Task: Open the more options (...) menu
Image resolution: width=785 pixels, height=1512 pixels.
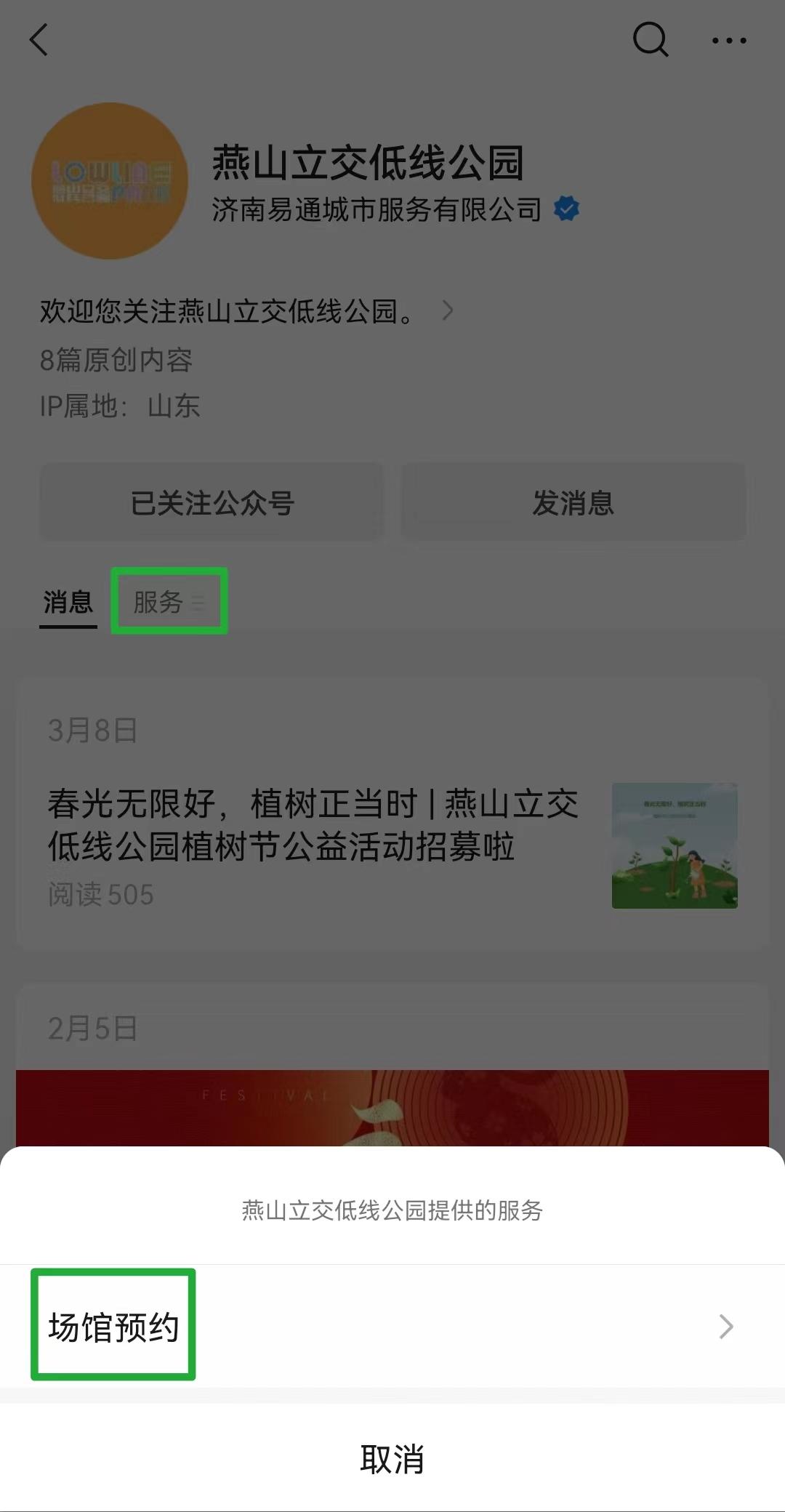Action: point(730,41)
